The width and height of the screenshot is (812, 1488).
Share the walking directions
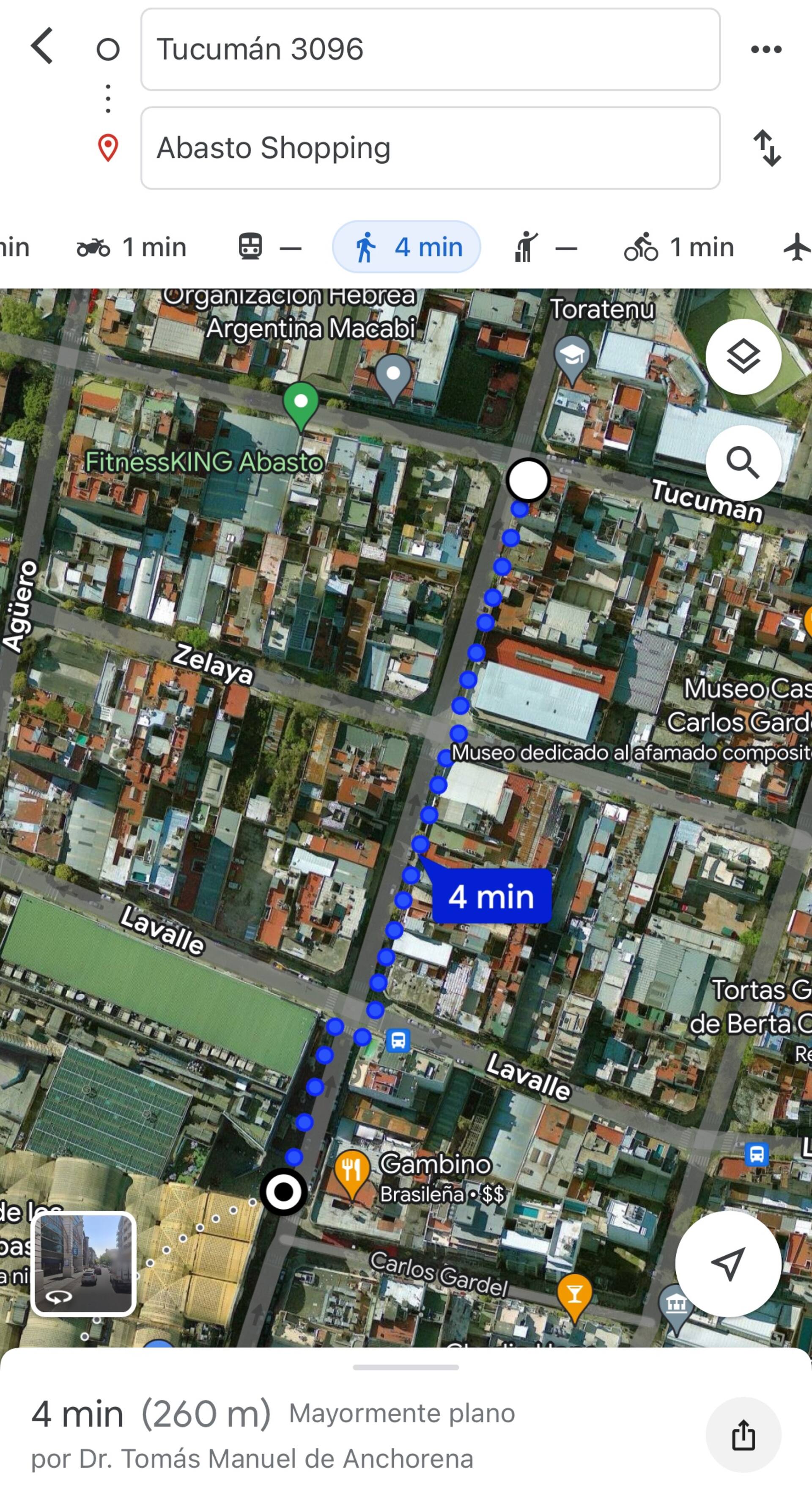(x=743, y=1435)
